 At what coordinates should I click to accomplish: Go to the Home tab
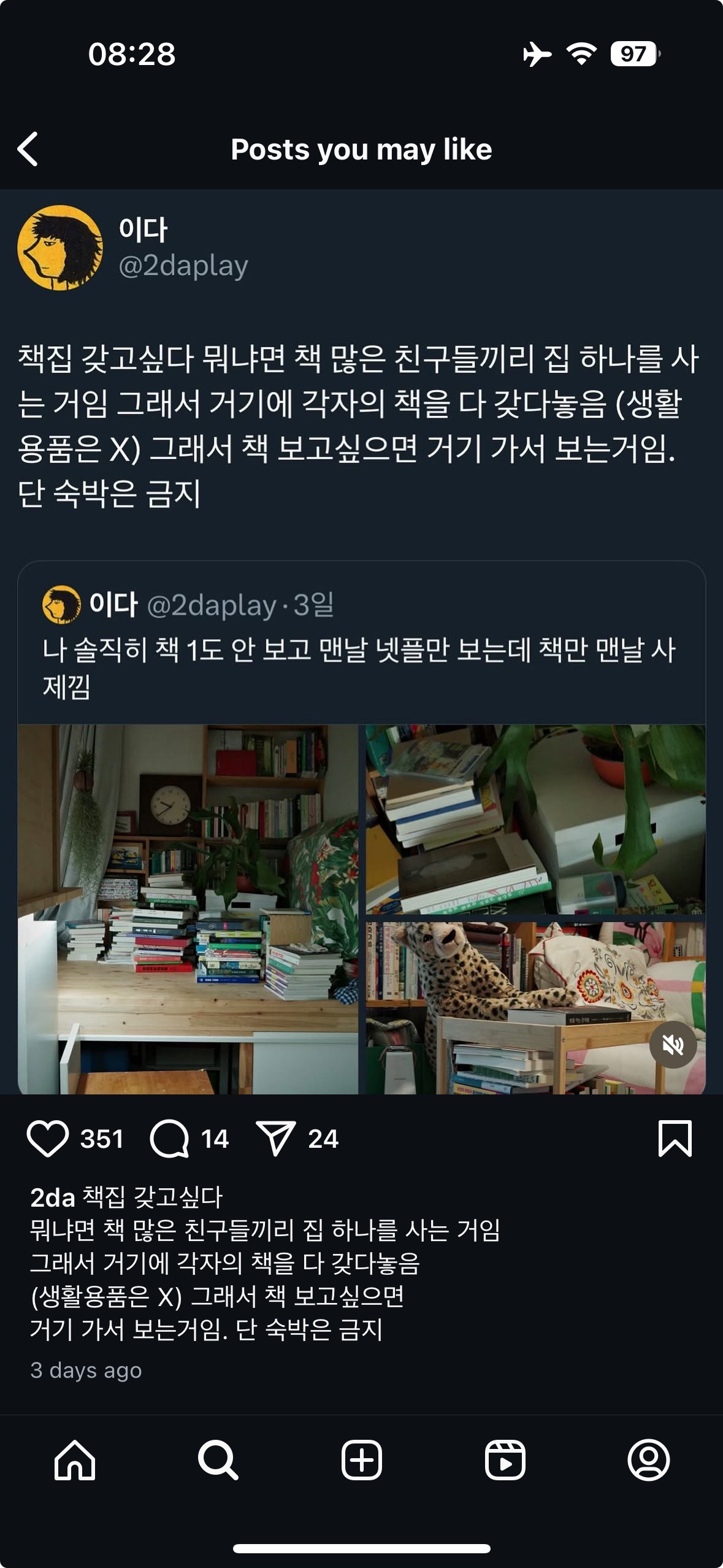(75, 1460)
